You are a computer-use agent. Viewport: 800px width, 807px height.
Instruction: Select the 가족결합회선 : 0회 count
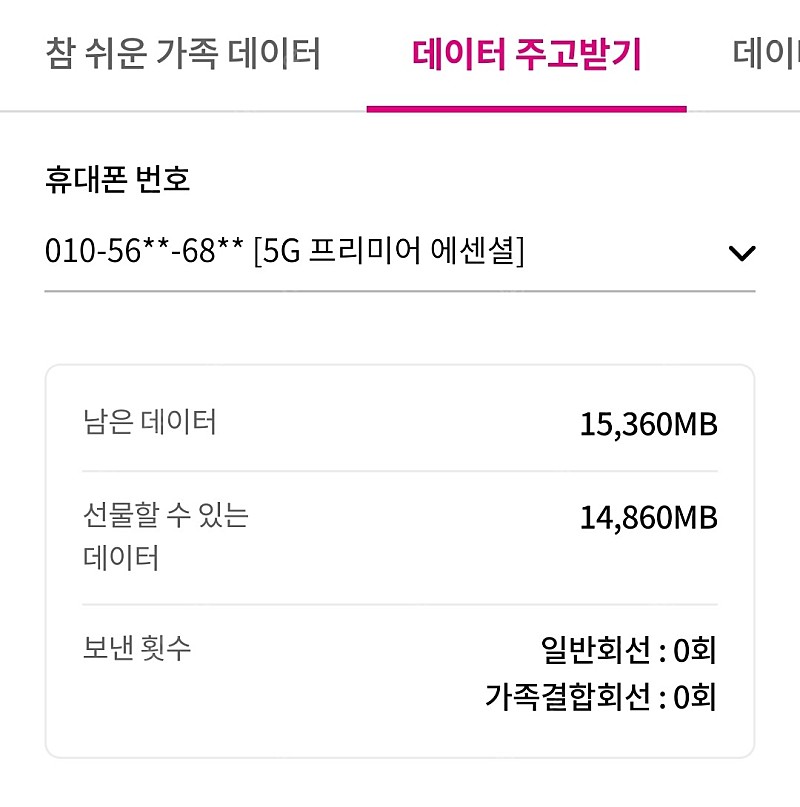pyautogui.click(x=600, y=697)
